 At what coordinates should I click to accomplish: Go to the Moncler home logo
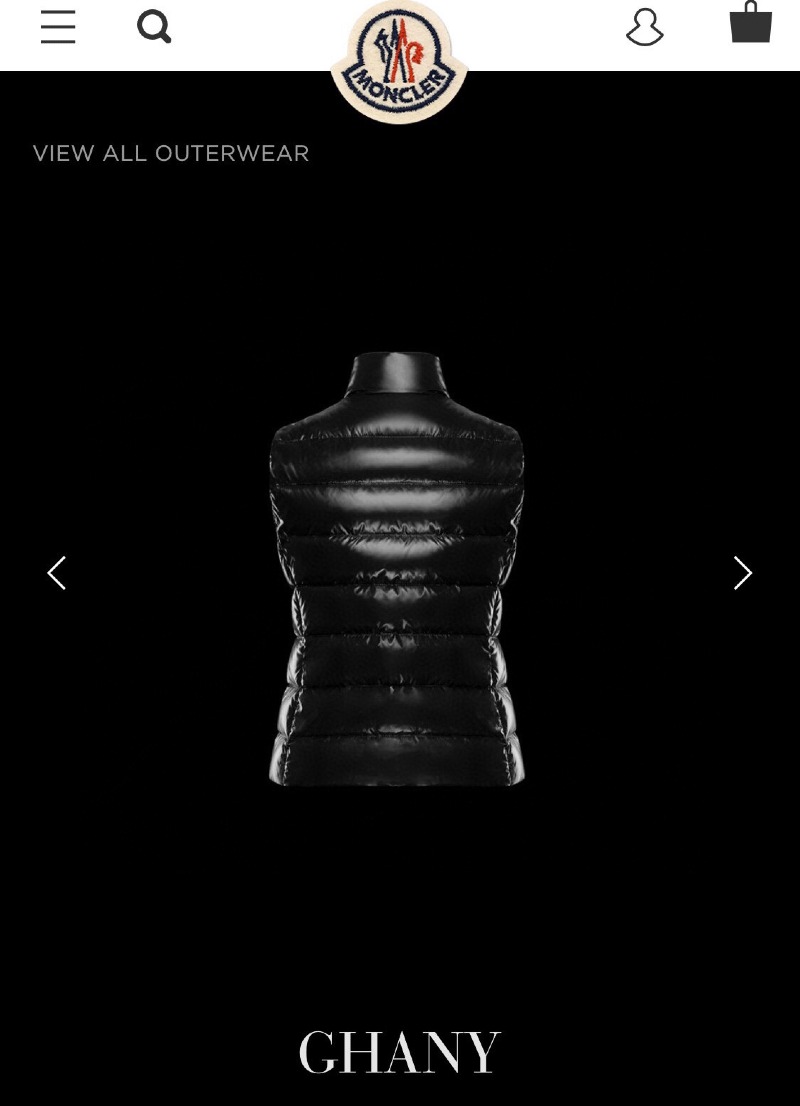coord(399,60)
